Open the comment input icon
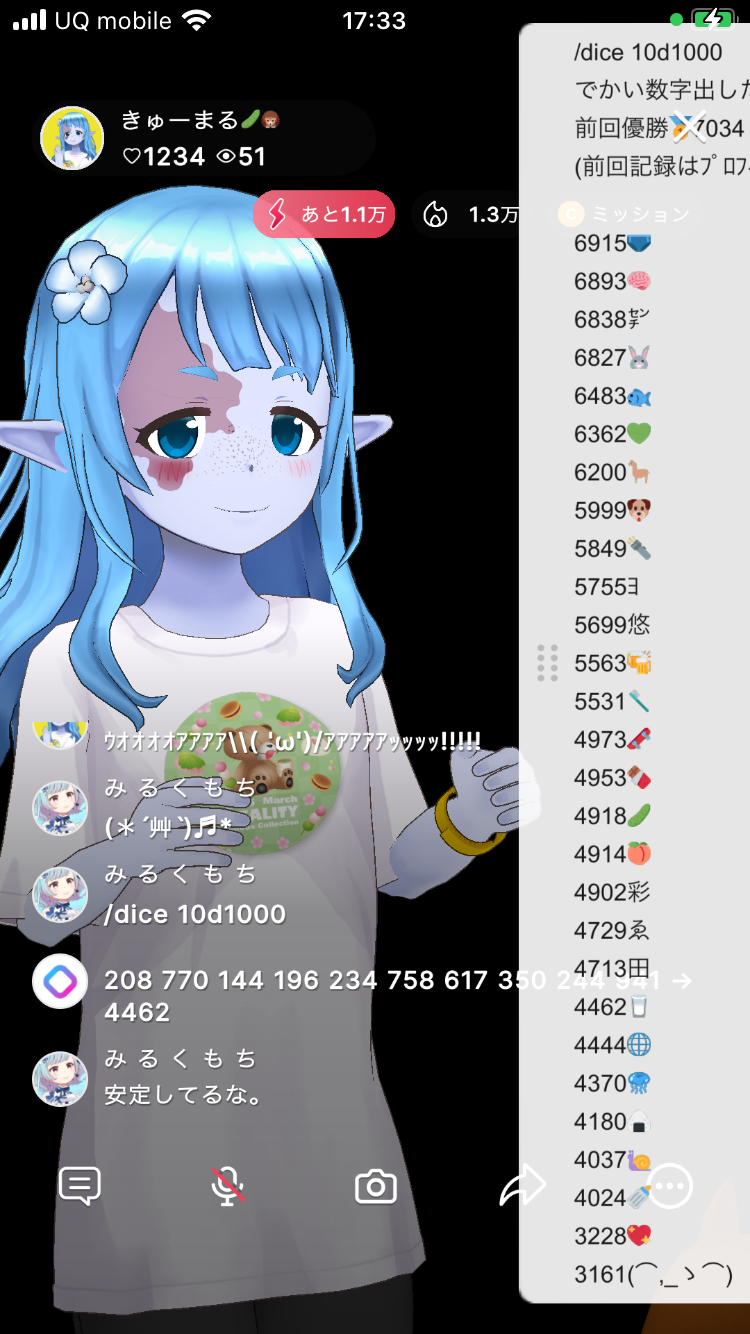 point(80,1186)
